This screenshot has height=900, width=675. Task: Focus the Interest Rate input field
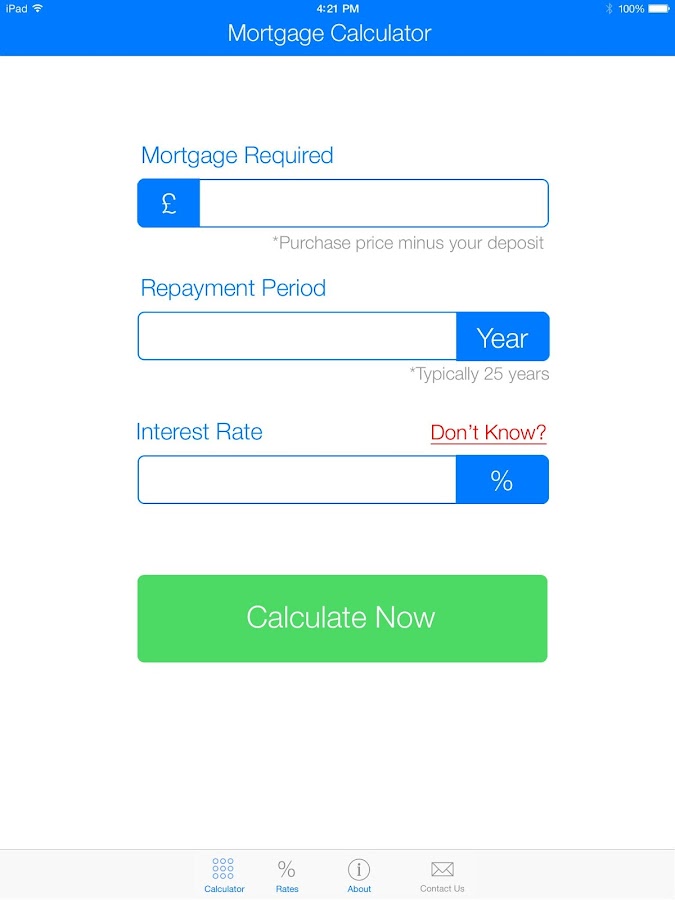click(x=297, y=480)
